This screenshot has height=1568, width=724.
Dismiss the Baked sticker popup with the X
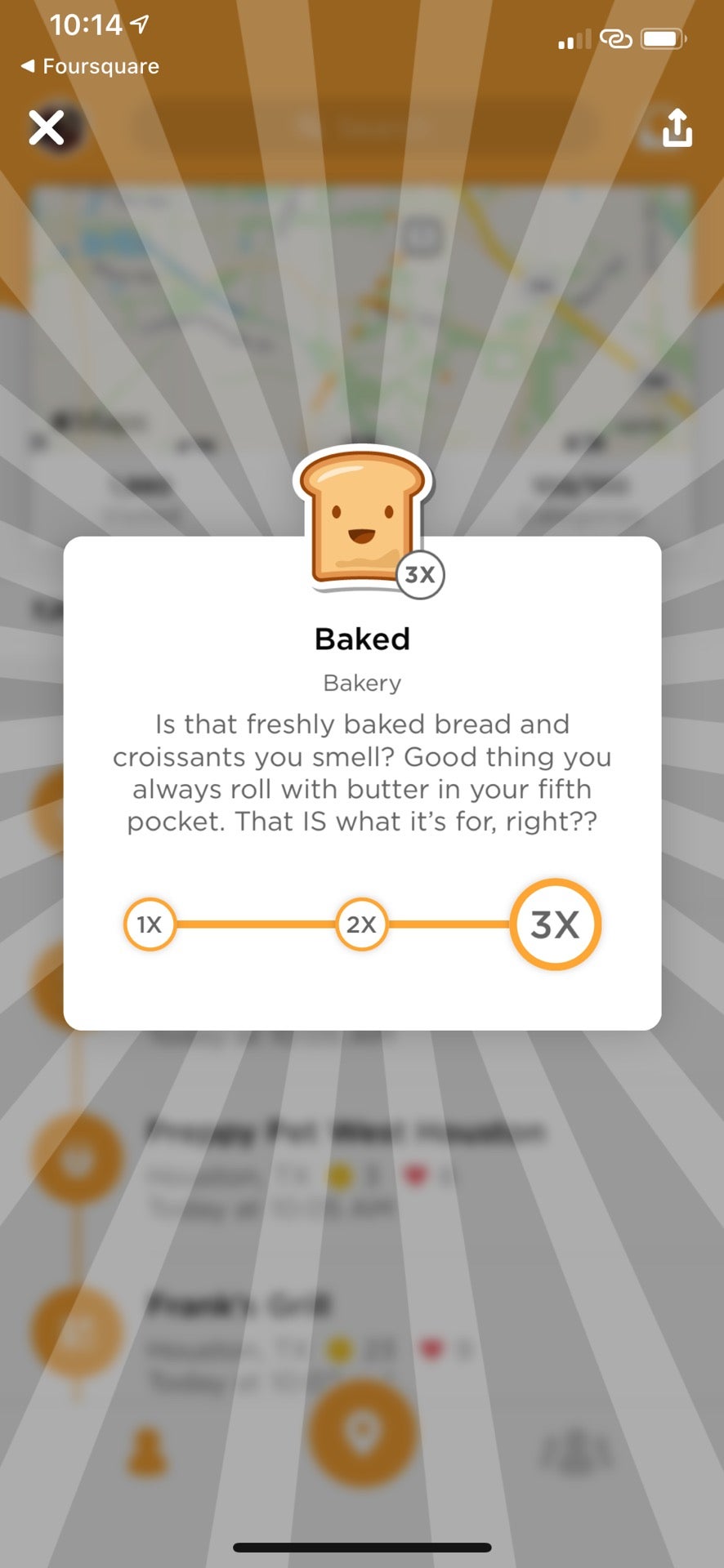47,128
